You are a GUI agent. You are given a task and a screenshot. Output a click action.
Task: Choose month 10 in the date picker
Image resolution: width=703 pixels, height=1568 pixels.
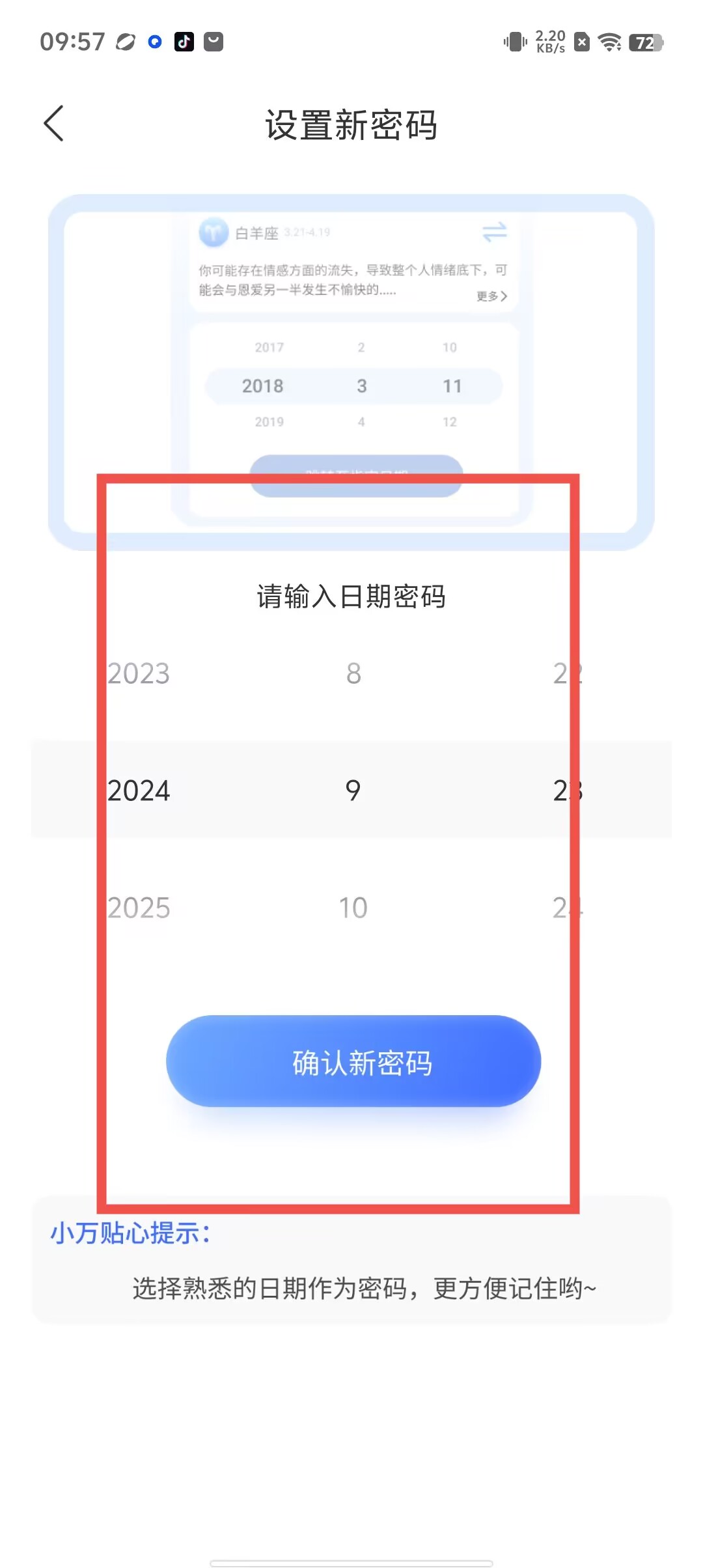pyautogui.click(x=353, y=908)
